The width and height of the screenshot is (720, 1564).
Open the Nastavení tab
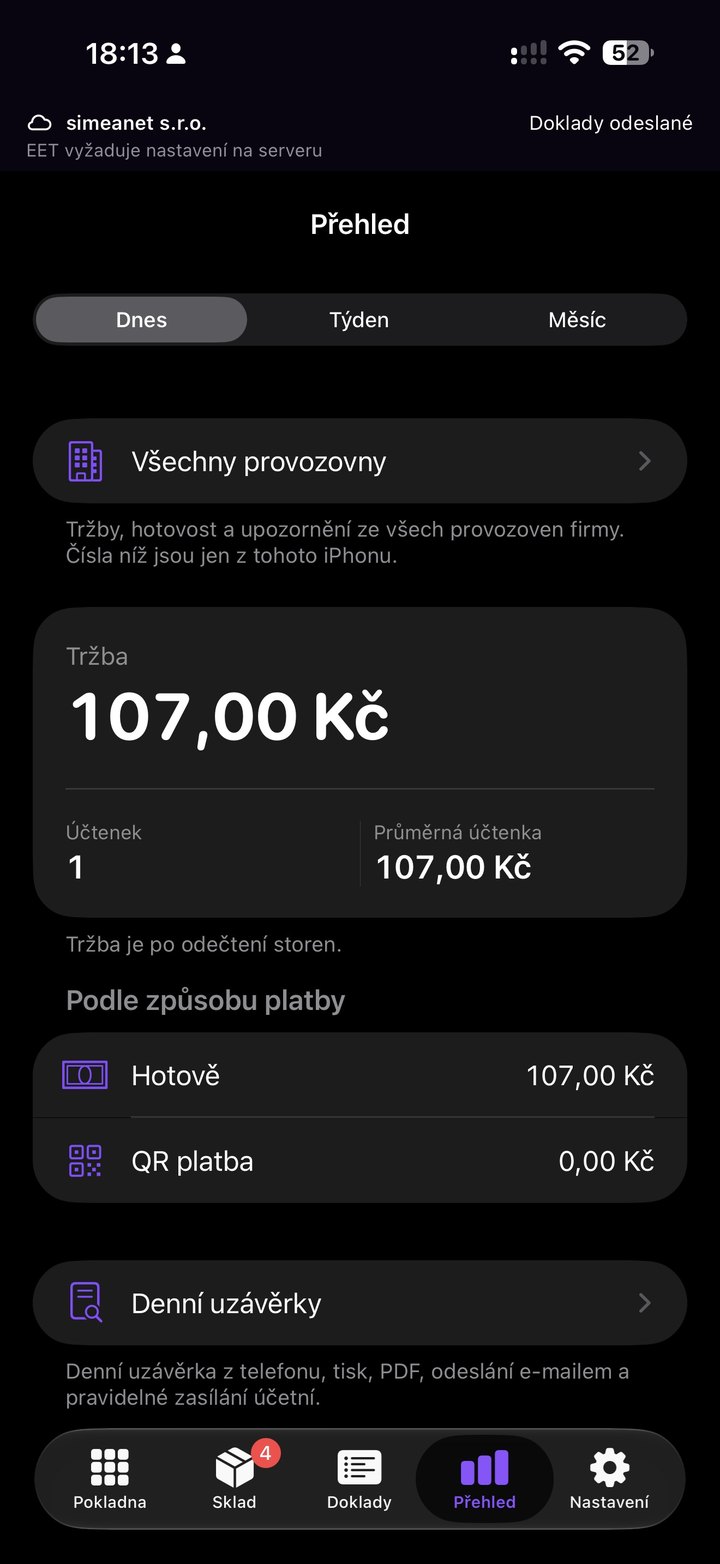point(609,1479)
